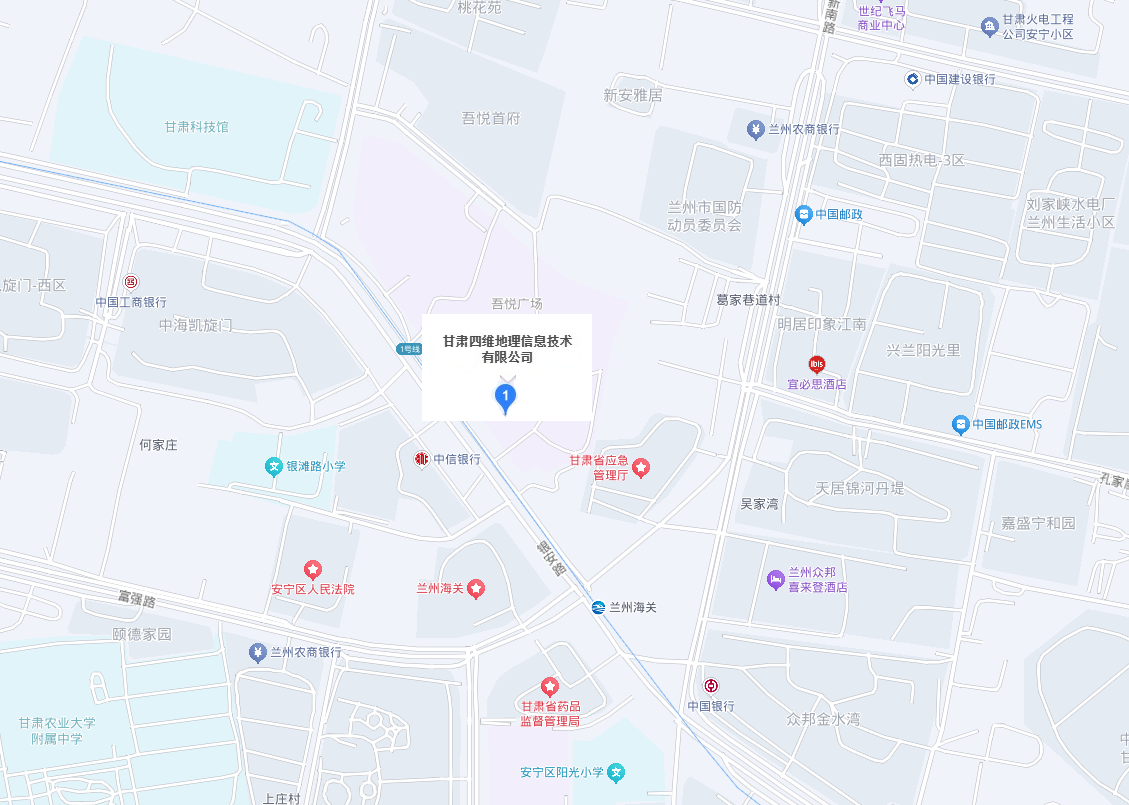Tap the blue location marker numbered 1
This screenshot has height=805, width=1129.
[x=506, y=398]
